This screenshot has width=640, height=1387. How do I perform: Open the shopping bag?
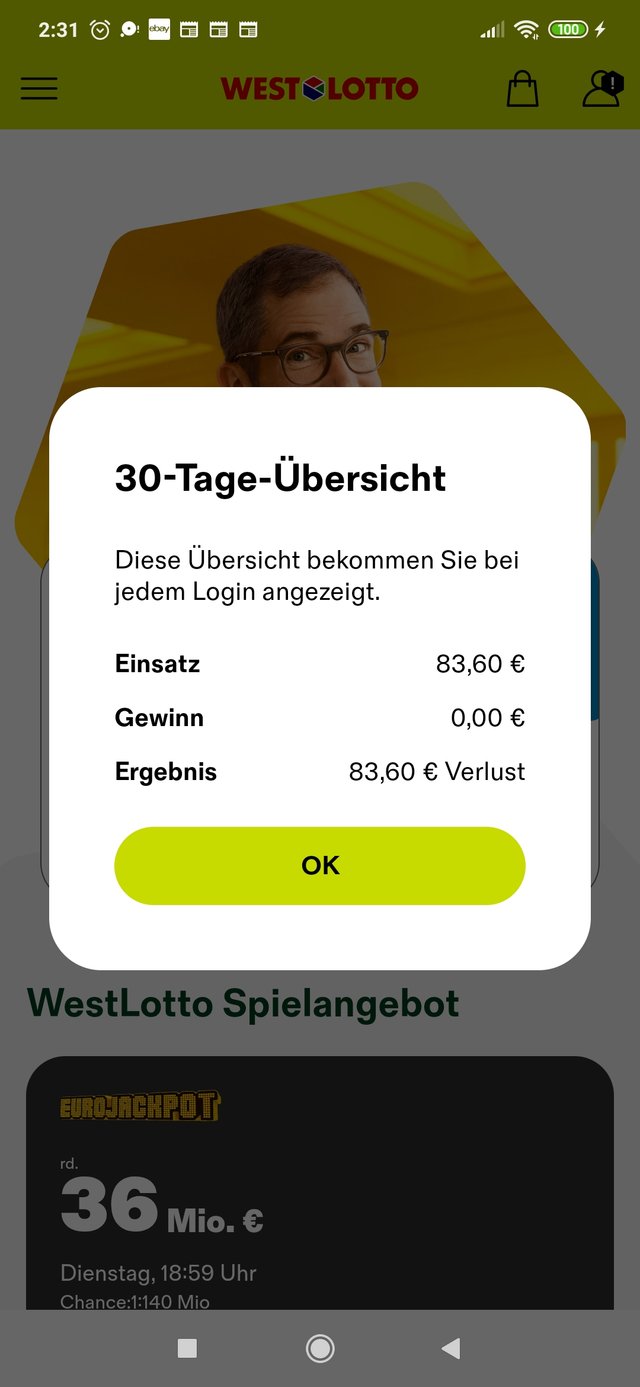[522, 89]
